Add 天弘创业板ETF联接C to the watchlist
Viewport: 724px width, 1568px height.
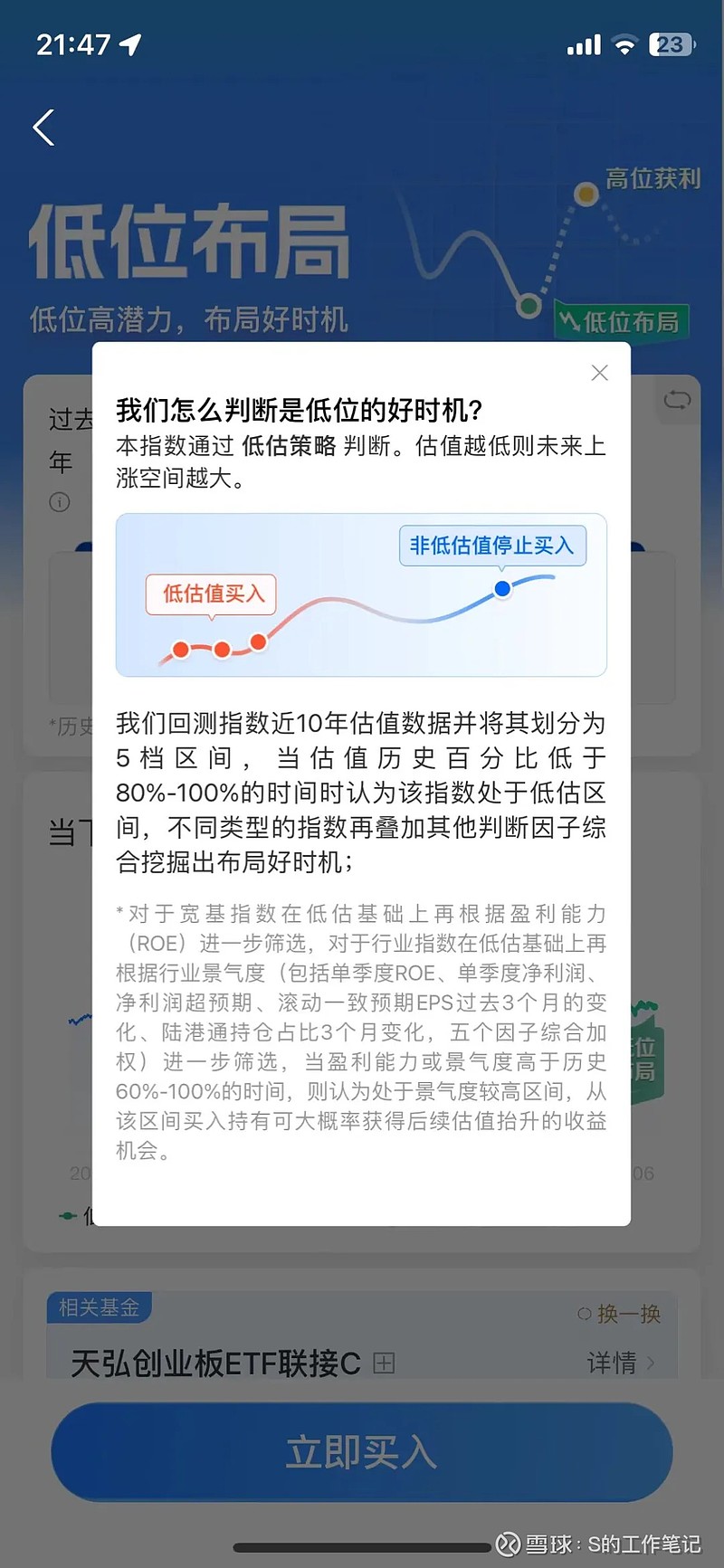384,1363
